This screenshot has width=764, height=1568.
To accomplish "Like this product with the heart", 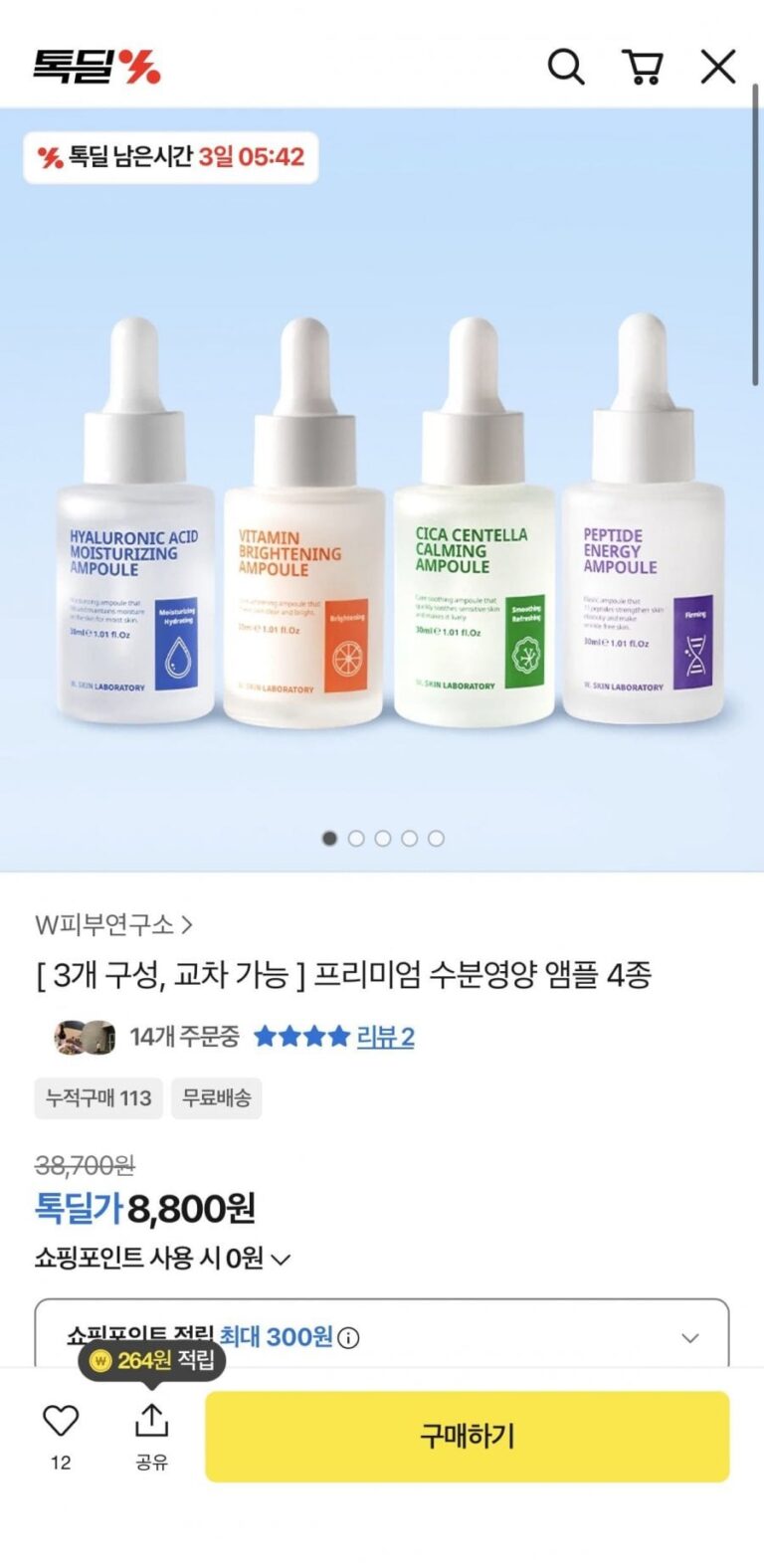I will click(x=61, y=1421).
